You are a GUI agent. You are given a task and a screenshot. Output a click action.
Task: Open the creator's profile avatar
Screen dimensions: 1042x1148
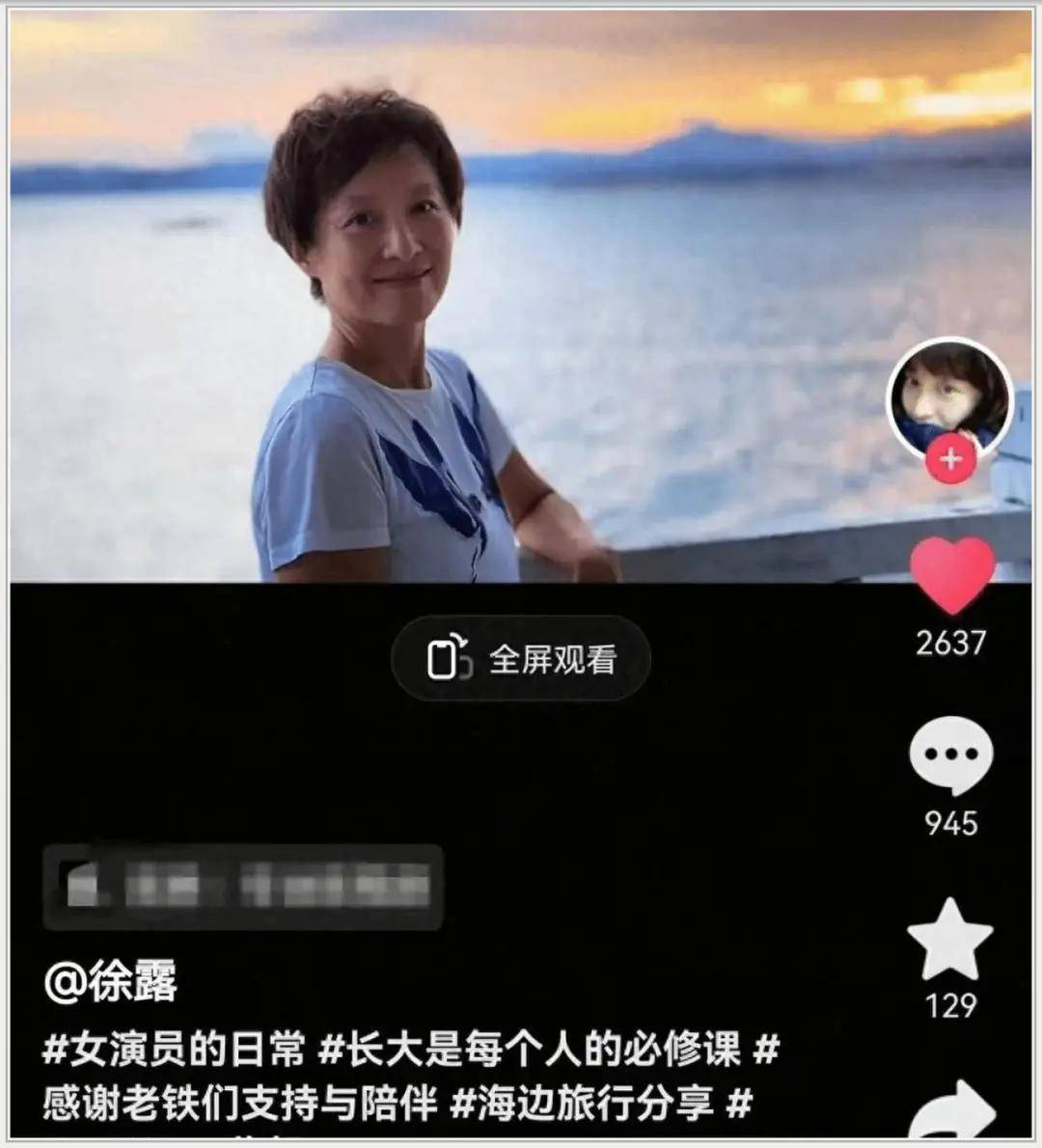[947, 396]
